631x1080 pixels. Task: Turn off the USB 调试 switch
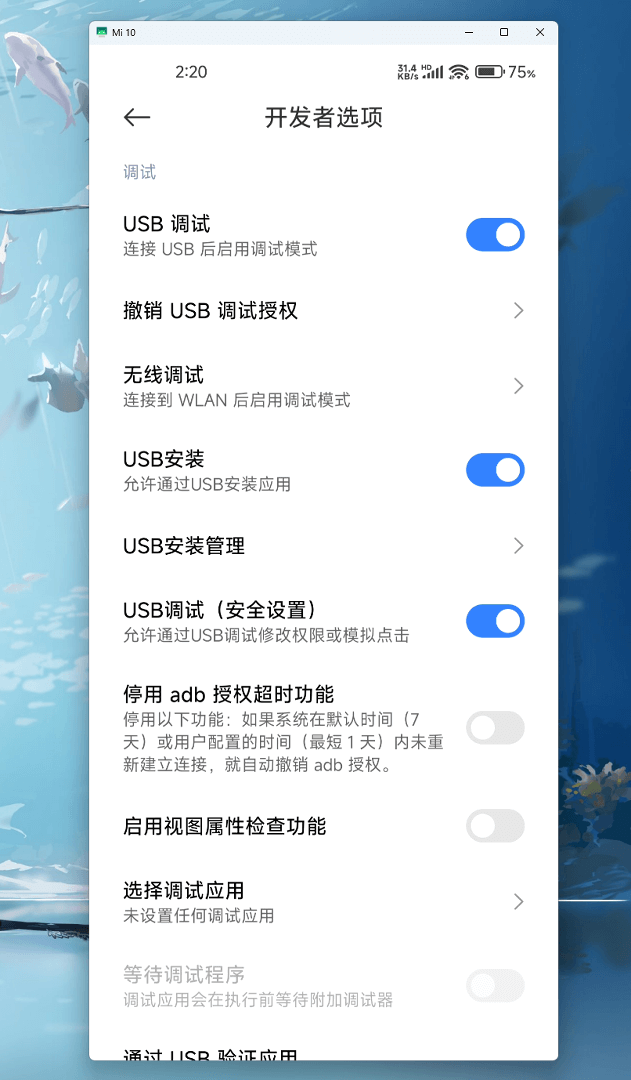coord(495,235)
